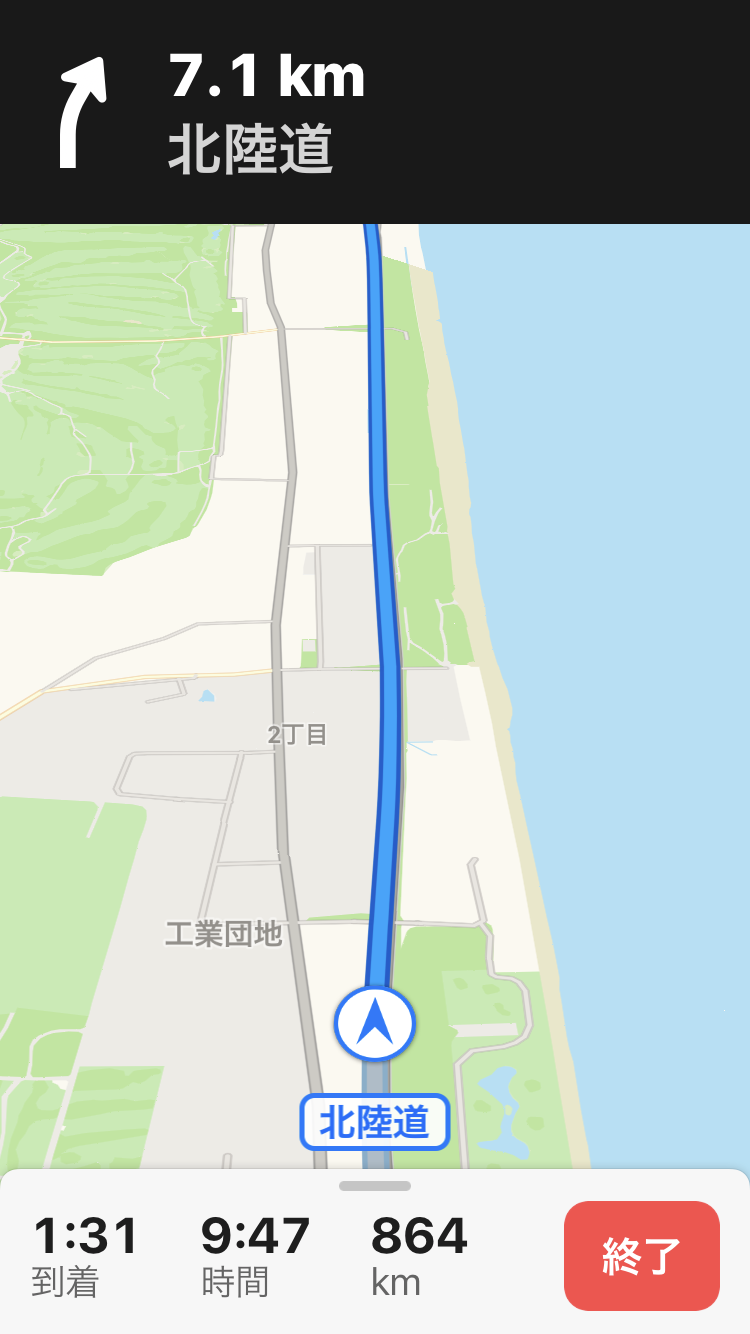Expand the route info panel handle
This screenshot has height=1334, width=750.
pos(375,1186)
